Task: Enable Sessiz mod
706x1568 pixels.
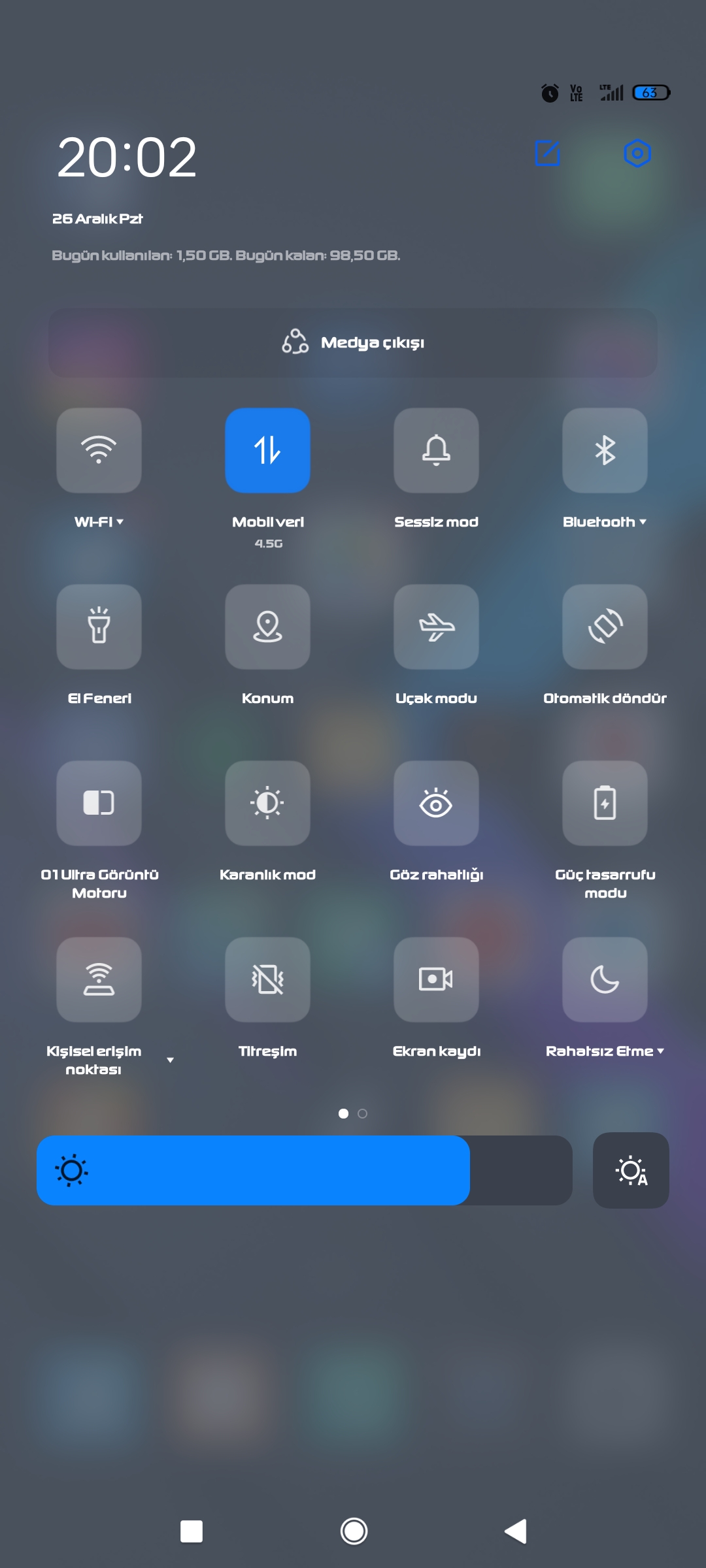Action: pos(436,450)
